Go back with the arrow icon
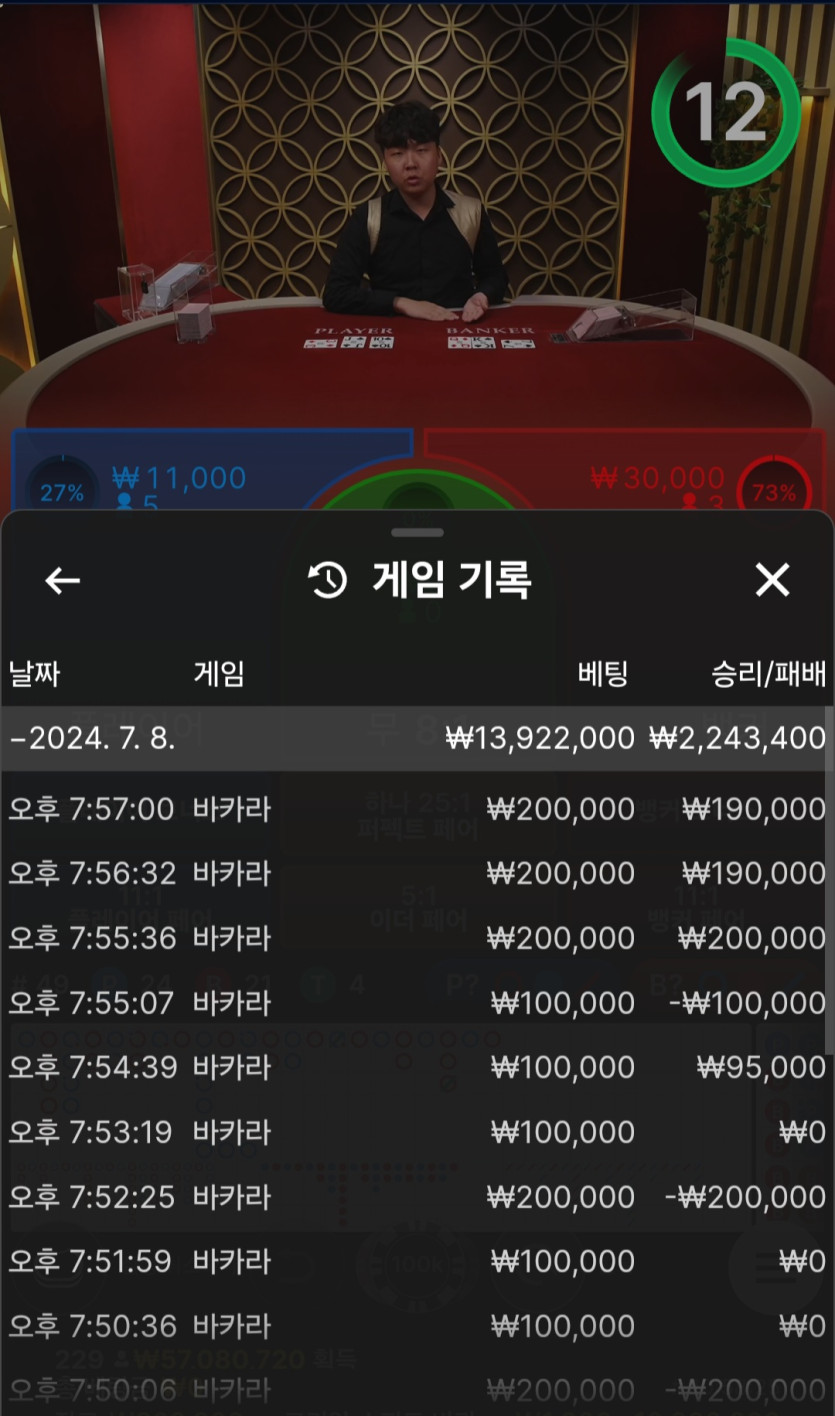 62,580
